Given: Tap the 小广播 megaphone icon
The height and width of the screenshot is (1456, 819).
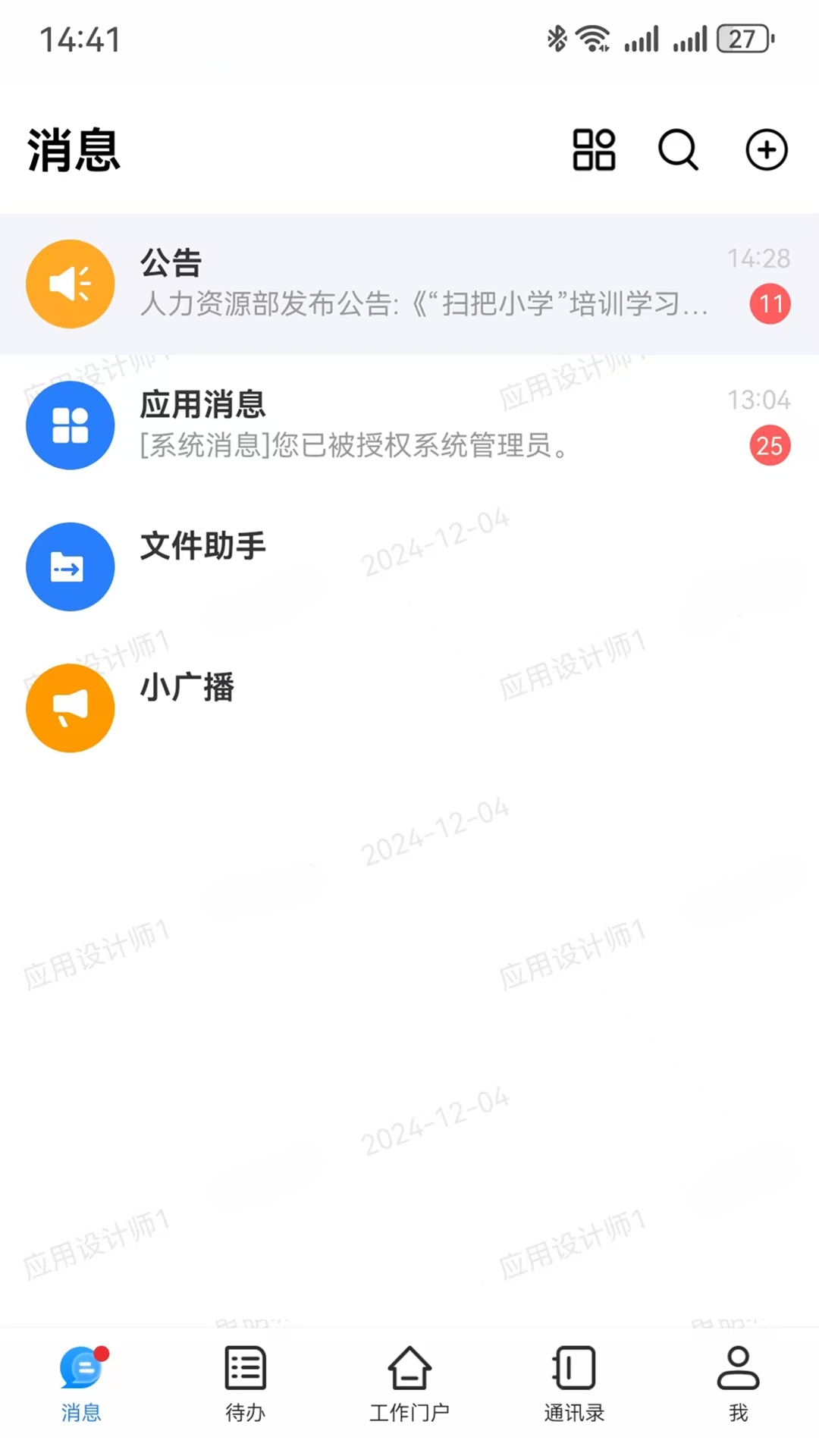Looking at the screenshot, I should [70, 707].
